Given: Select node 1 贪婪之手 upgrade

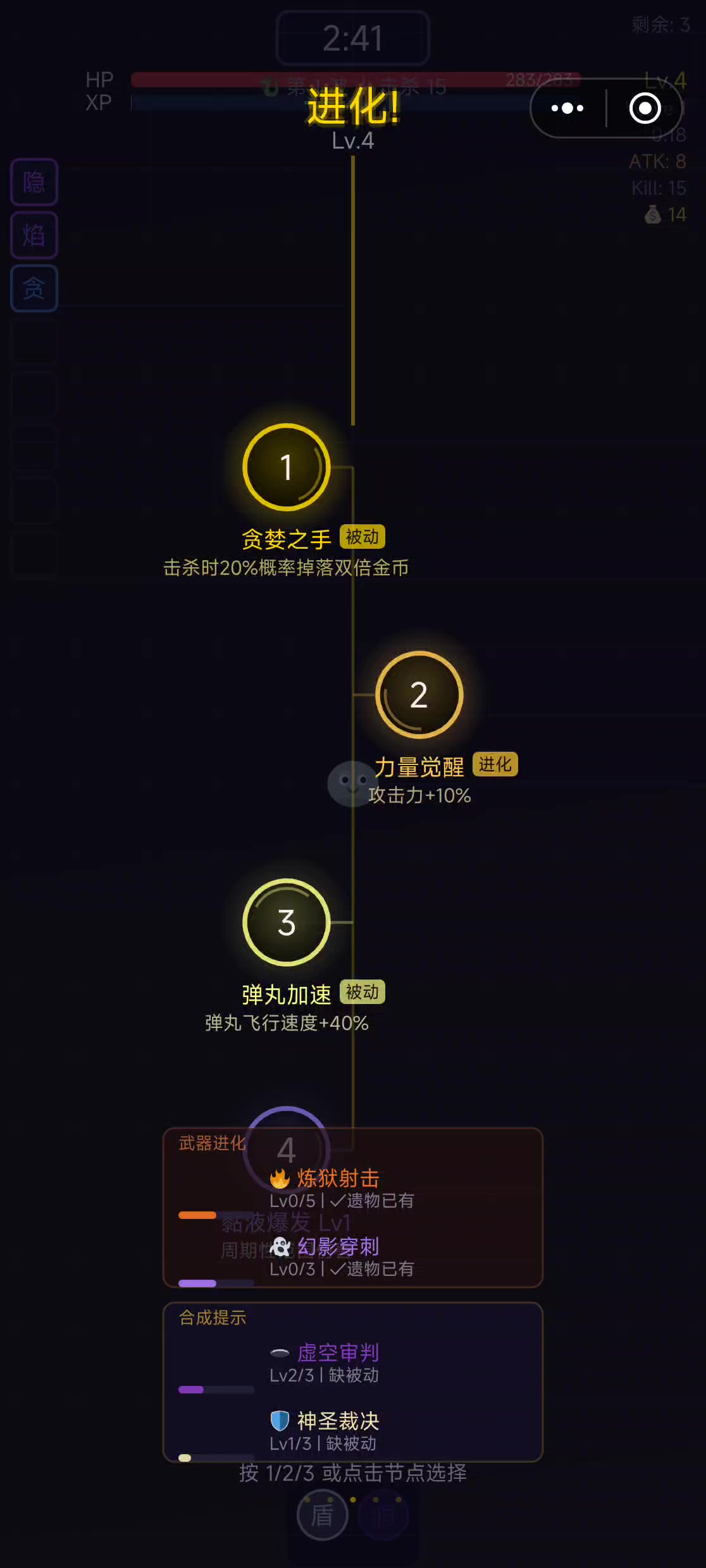Looking at the screenshot, I should click(287, 467).
